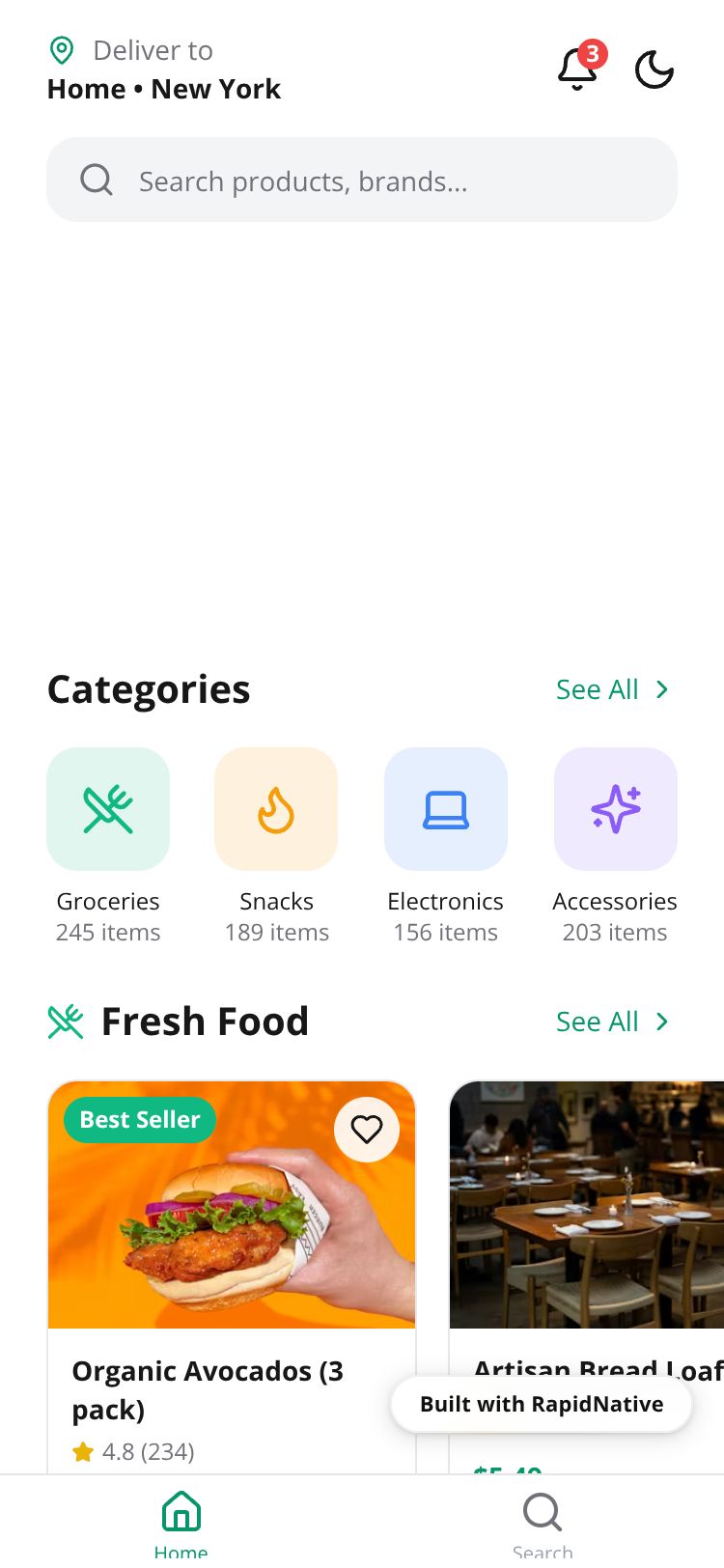The width and height of the screenshot is (724, 1568).
Task: See all Fresh Food items
Action: (612, 1022)
